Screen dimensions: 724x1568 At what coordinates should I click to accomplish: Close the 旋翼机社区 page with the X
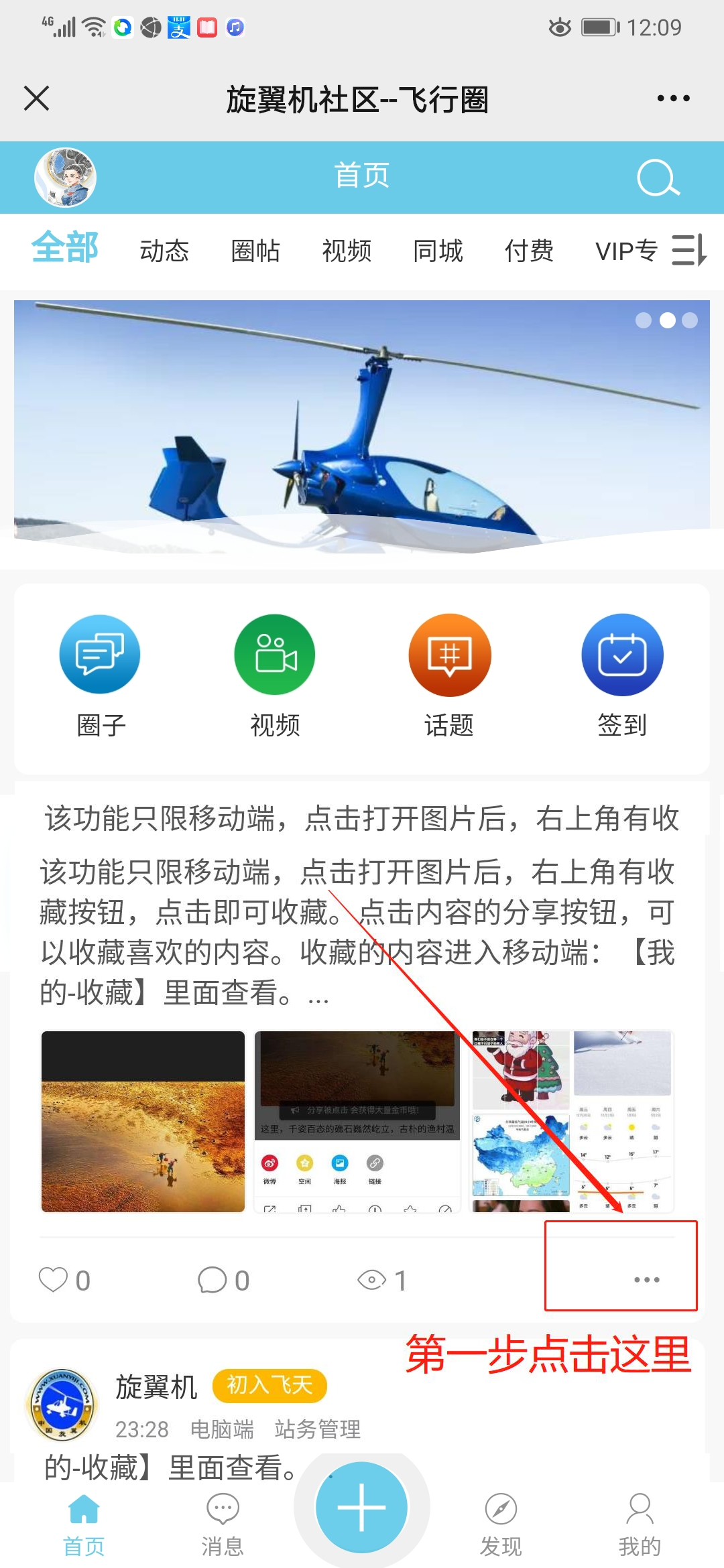click(x=37, y=98)
